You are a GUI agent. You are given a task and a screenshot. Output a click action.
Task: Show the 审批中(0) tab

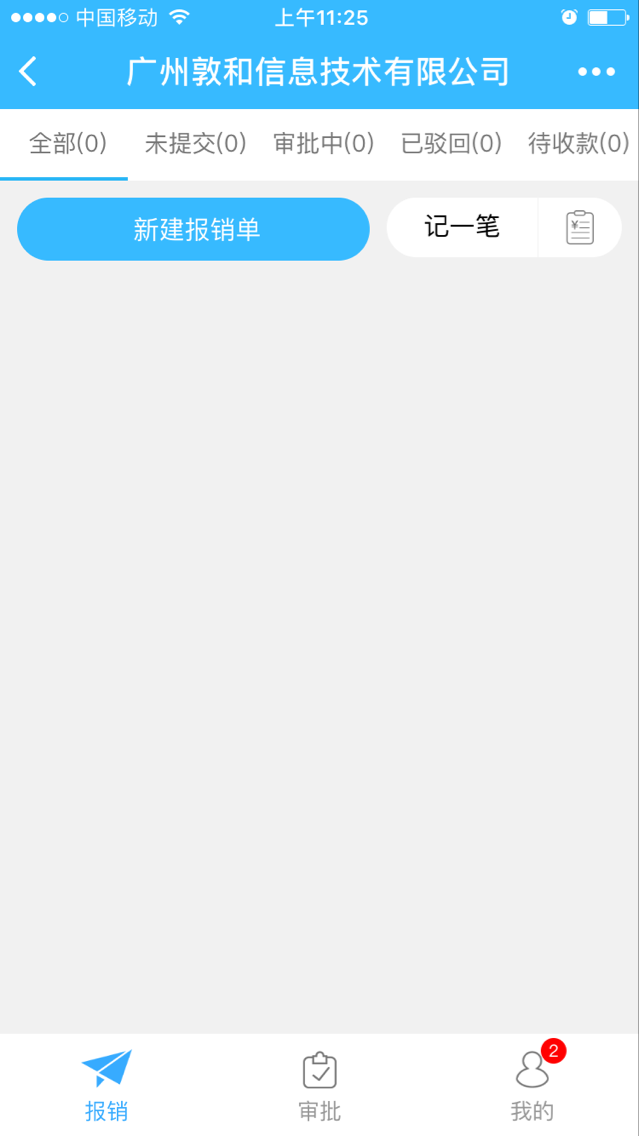323,144
